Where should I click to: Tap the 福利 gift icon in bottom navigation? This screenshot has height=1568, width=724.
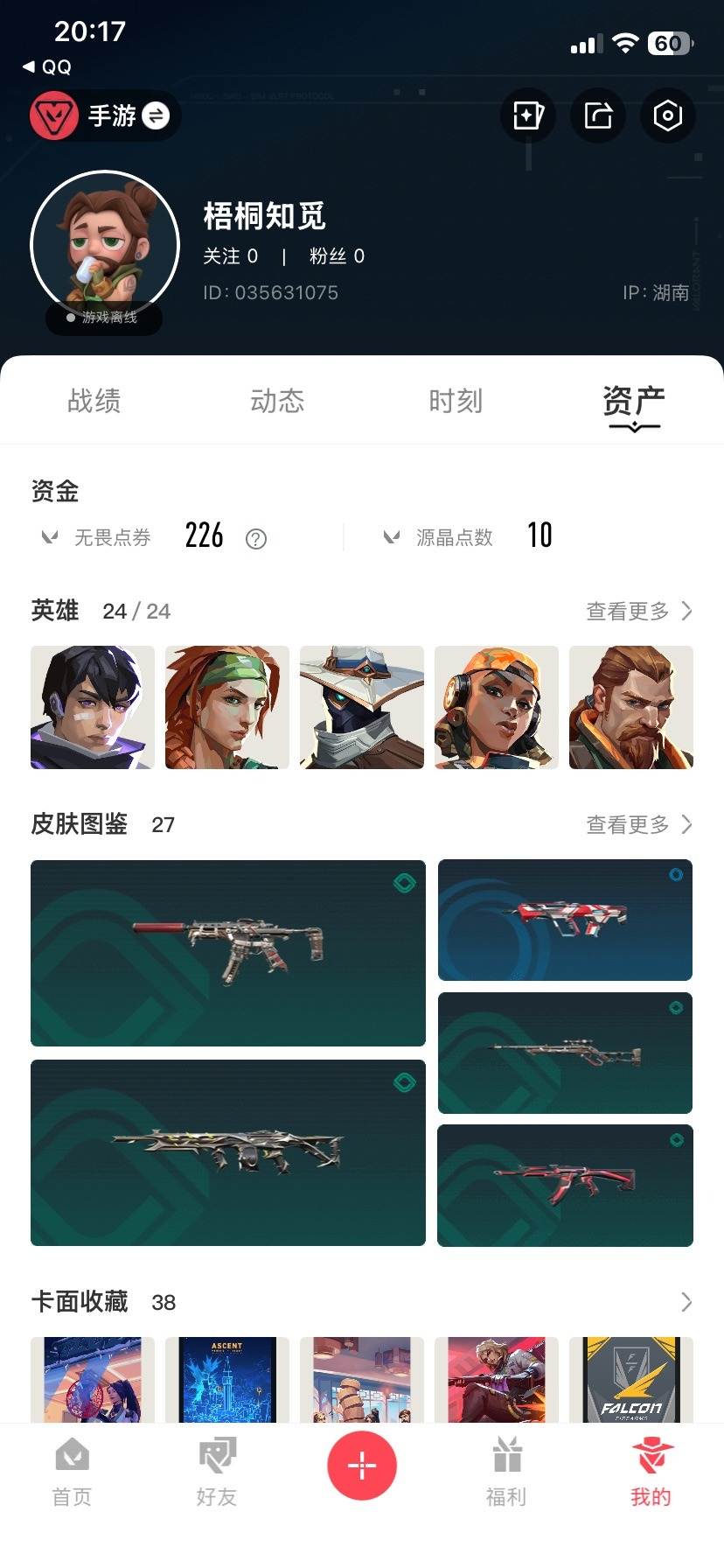point(506,1459)
